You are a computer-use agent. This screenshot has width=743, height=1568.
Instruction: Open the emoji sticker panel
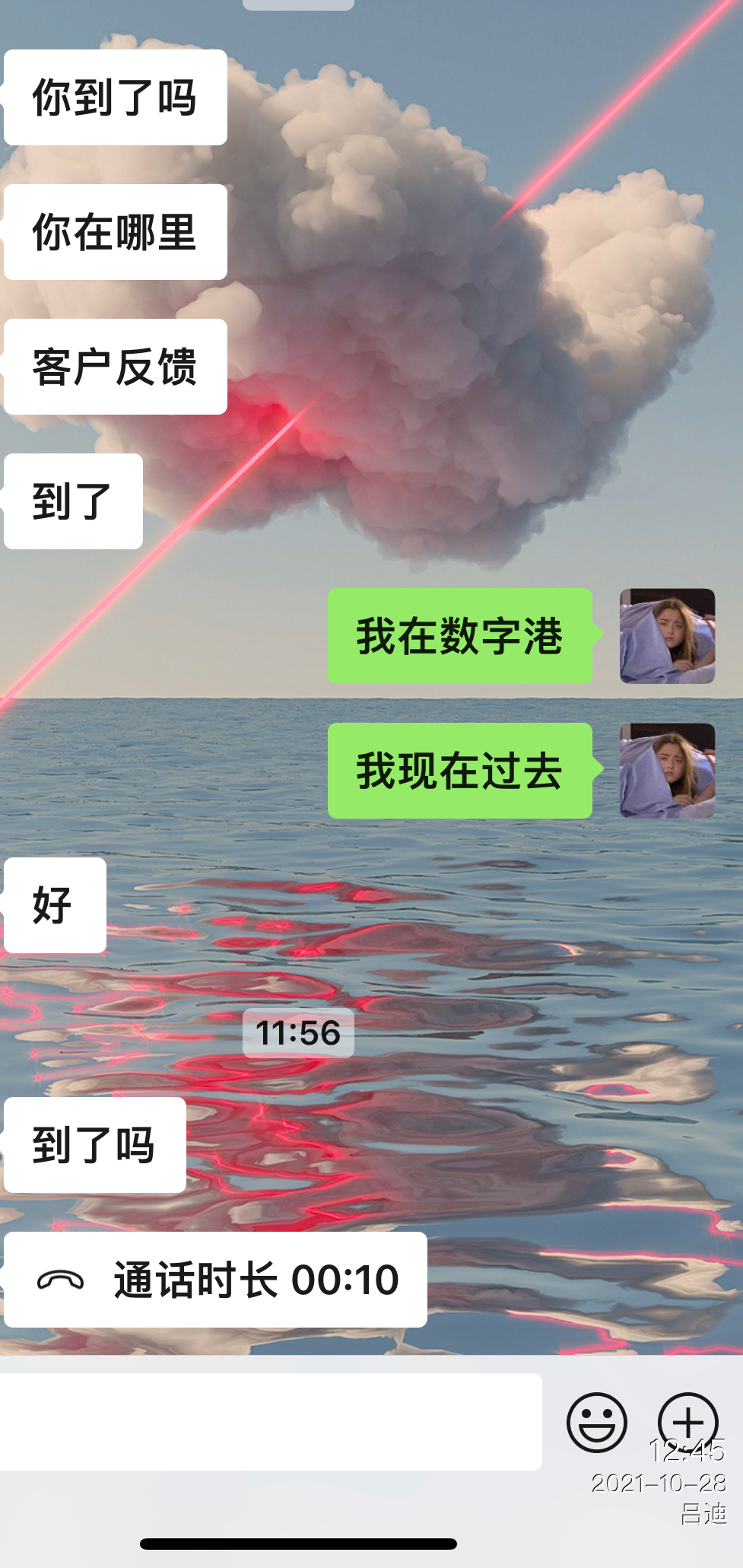click(597, 1422)
